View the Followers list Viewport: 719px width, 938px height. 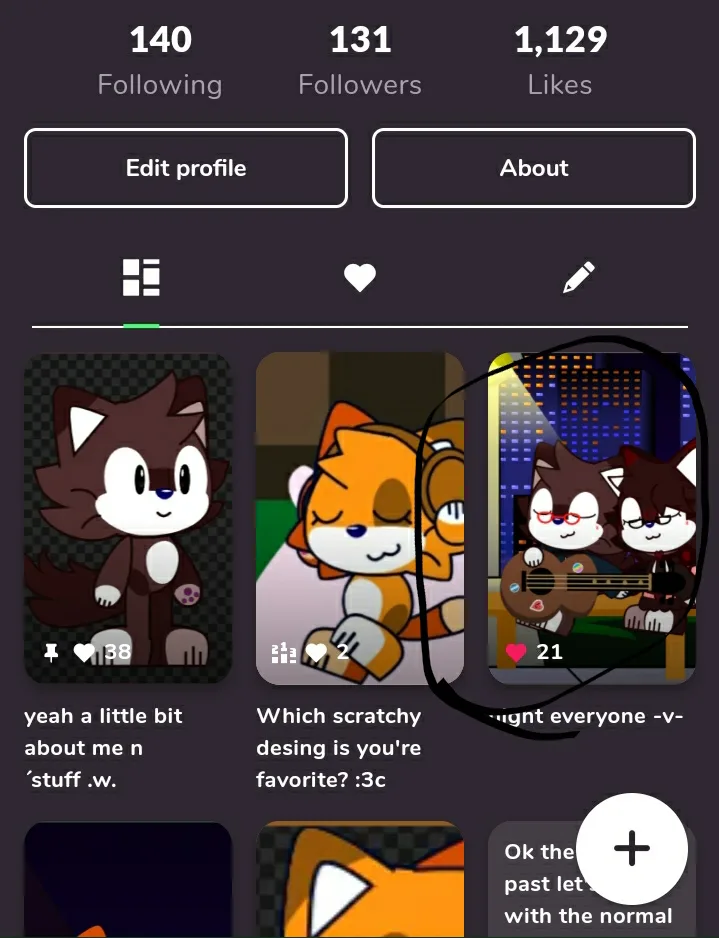tap(360, 62)
